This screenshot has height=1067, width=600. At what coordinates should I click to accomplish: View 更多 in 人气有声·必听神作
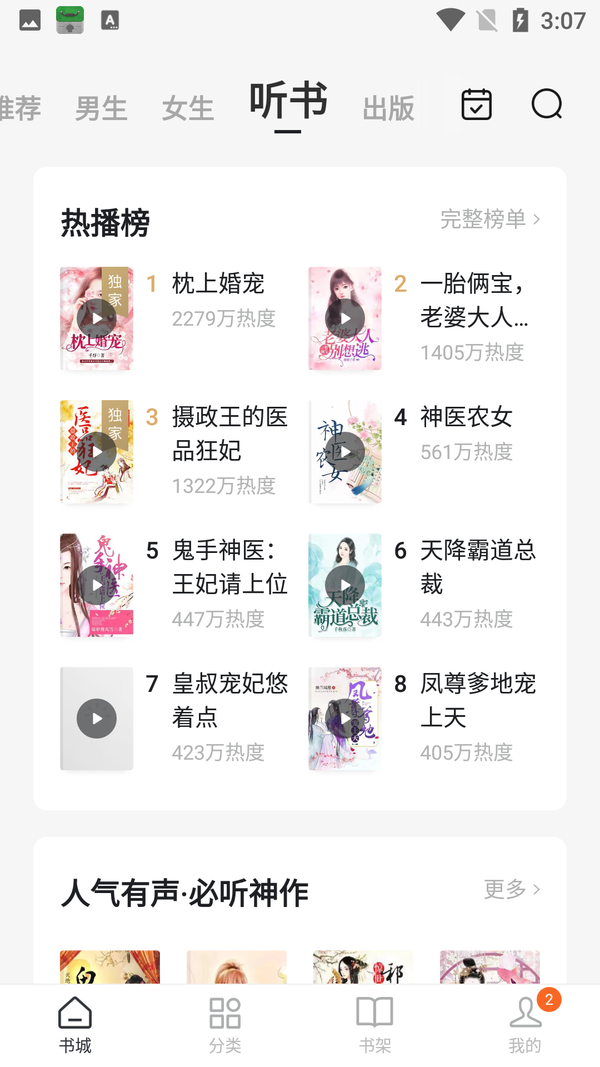tap(512, 889)
